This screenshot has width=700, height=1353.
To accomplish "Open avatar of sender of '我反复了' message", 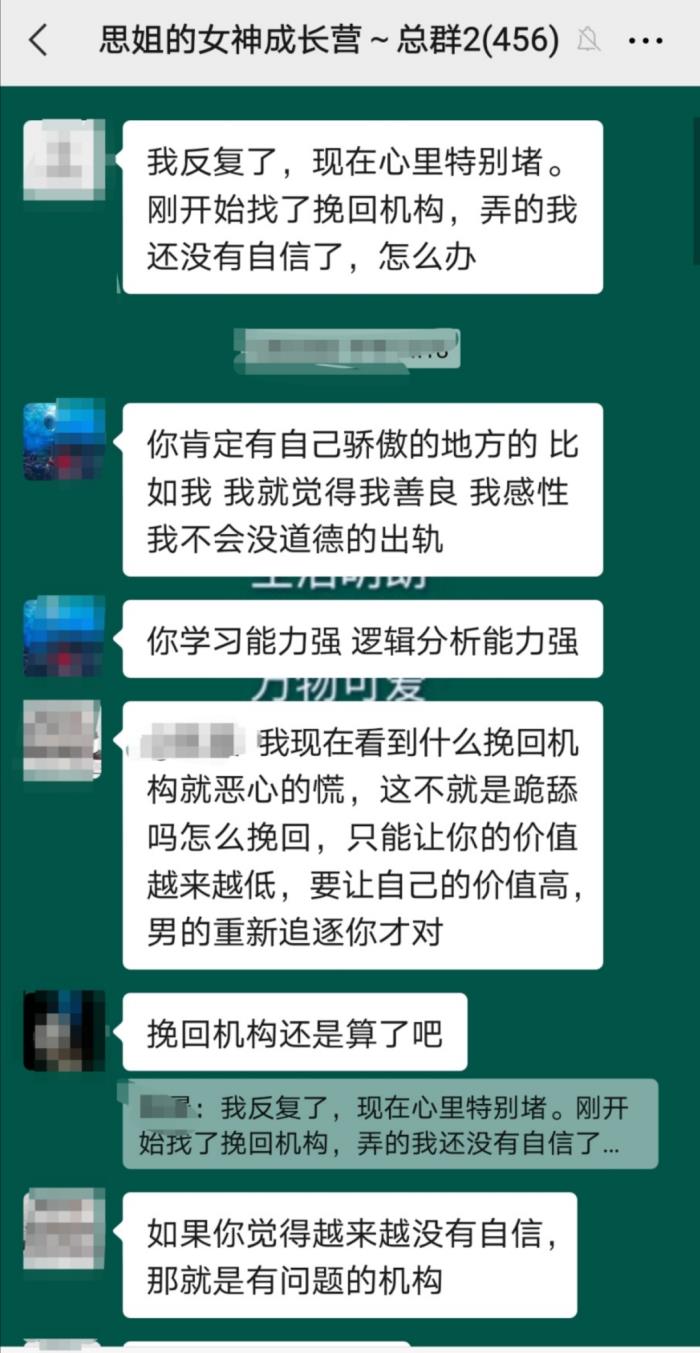I will (x=63, y=159).
